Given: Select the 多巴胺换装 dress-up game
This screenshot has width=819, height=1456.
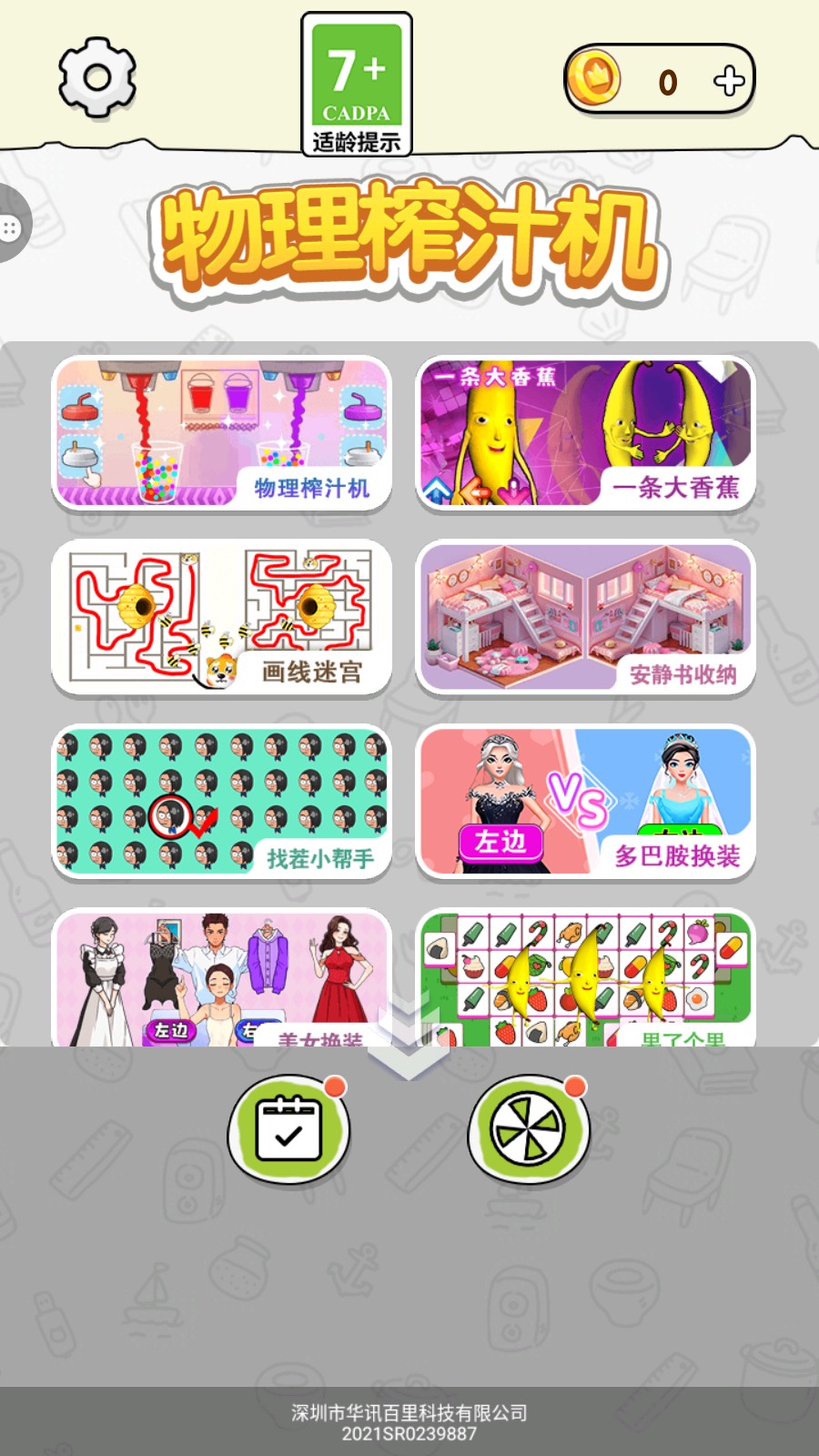Looking at the screenshot, I should click(586, 802).
